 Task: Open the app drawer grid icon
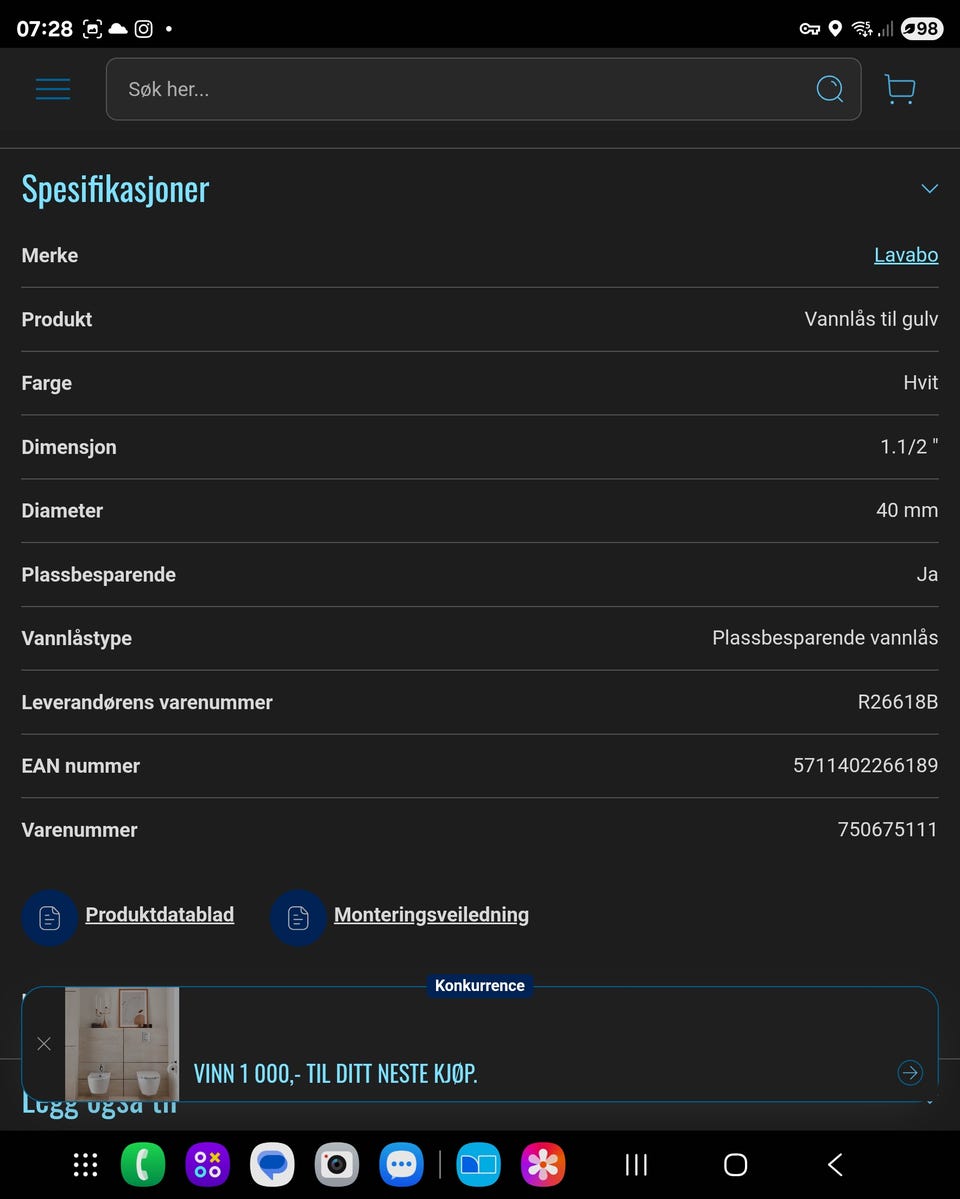coord(85,1164)
